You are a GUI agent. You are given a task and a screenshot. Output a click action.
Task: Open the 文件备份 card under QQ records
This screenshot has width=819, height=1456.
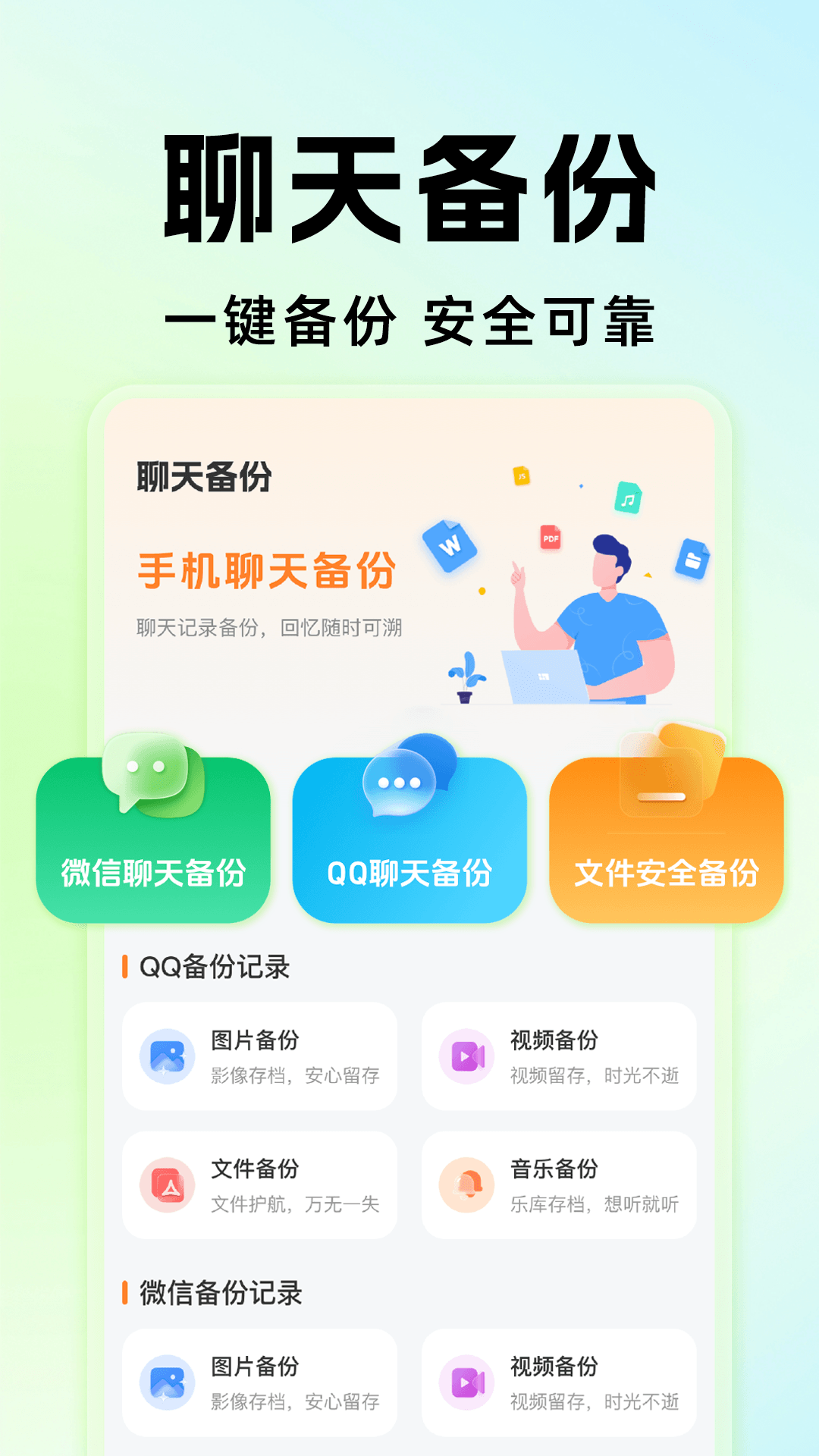point(260,1183)
